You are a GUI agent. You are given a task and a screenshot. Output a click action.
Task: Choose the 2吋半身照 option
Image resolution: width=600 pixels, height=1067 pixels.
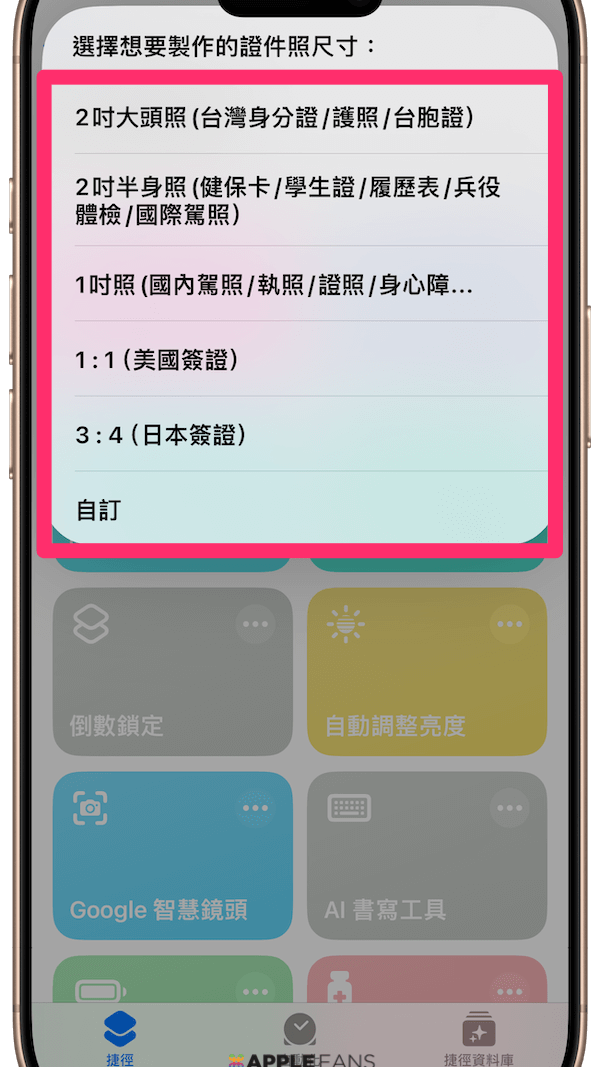tap(300, 200)
